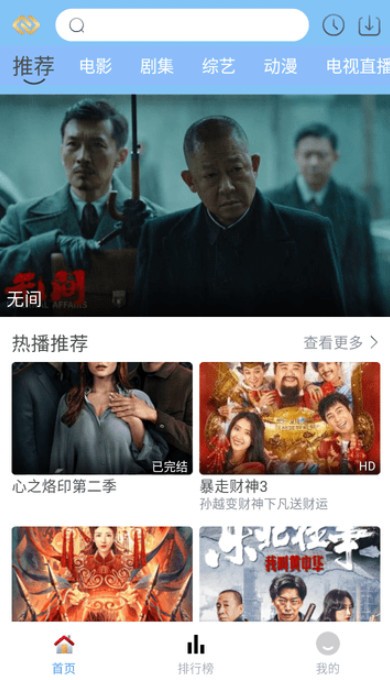Switch to 排行榜 in bottom navigation

pos(196,654)
